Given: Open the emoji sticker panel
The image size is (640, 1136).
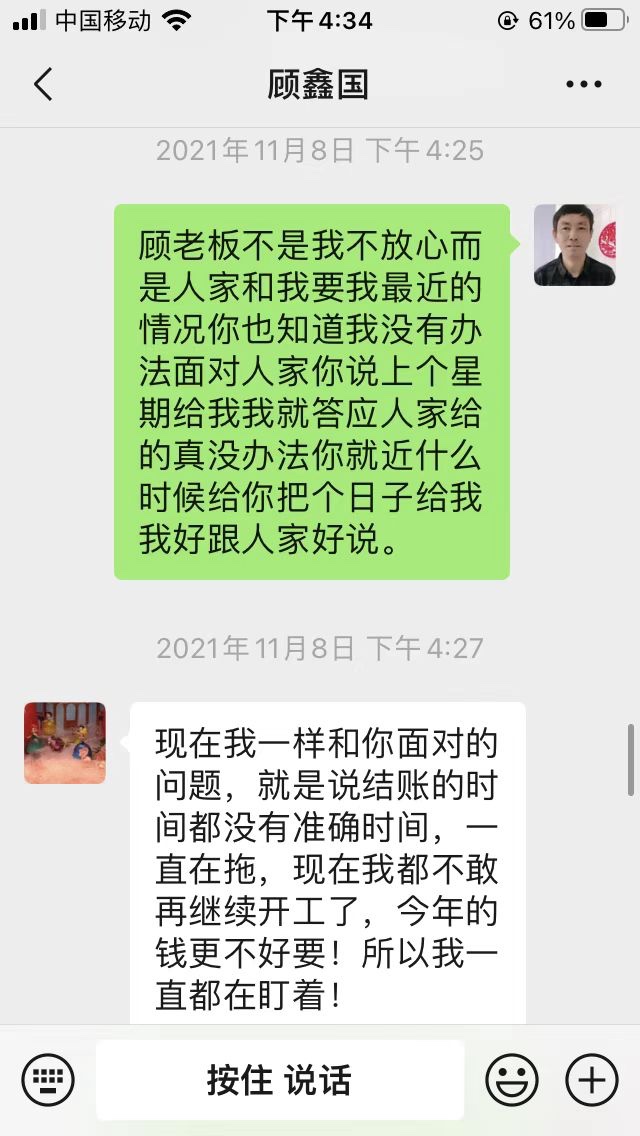Looking at the screenshot, I should [x=511, y=1080].
